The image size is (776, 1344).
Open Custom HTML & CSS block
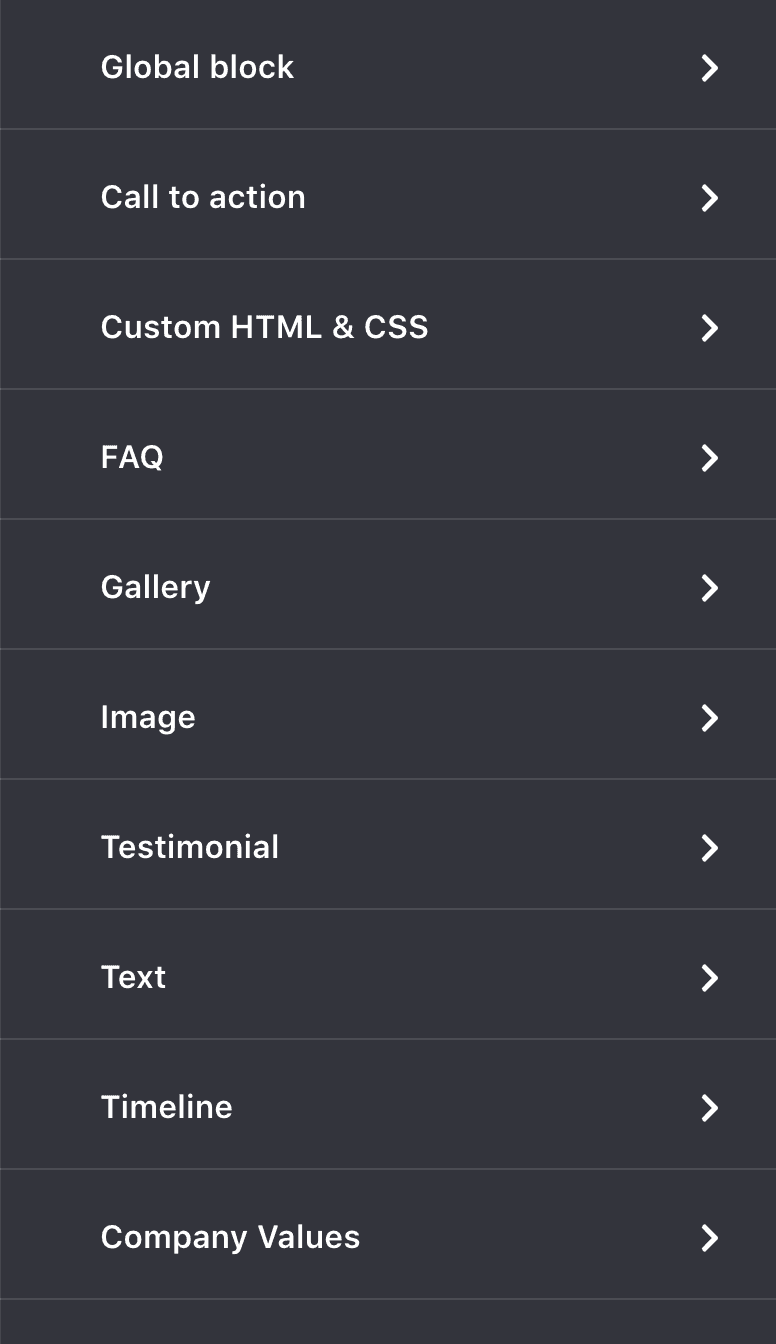click(x=388, y=325)
